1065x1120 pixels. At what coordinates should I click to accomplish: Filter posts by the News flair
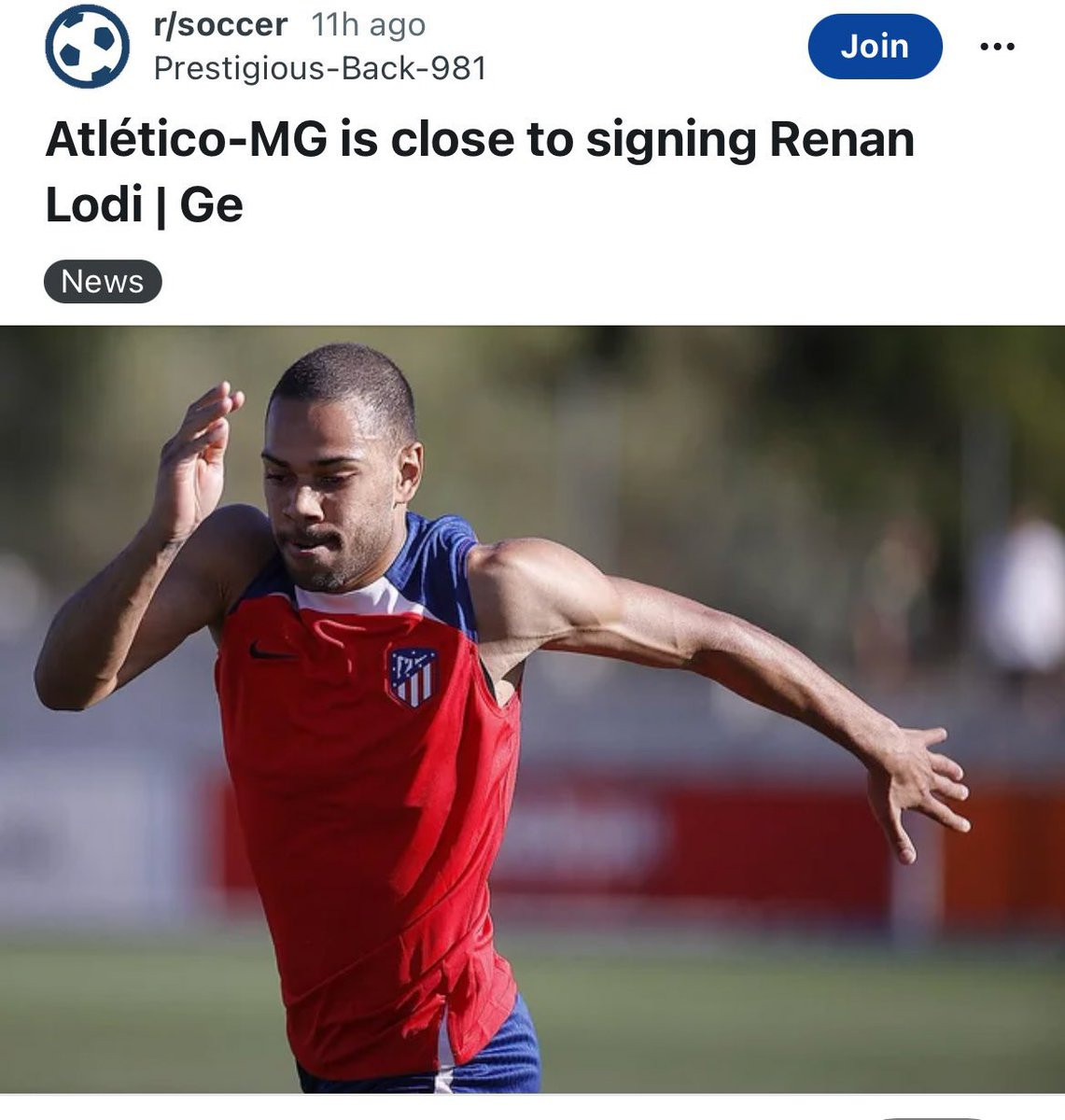pyautogui.click(x=103, y=282)
